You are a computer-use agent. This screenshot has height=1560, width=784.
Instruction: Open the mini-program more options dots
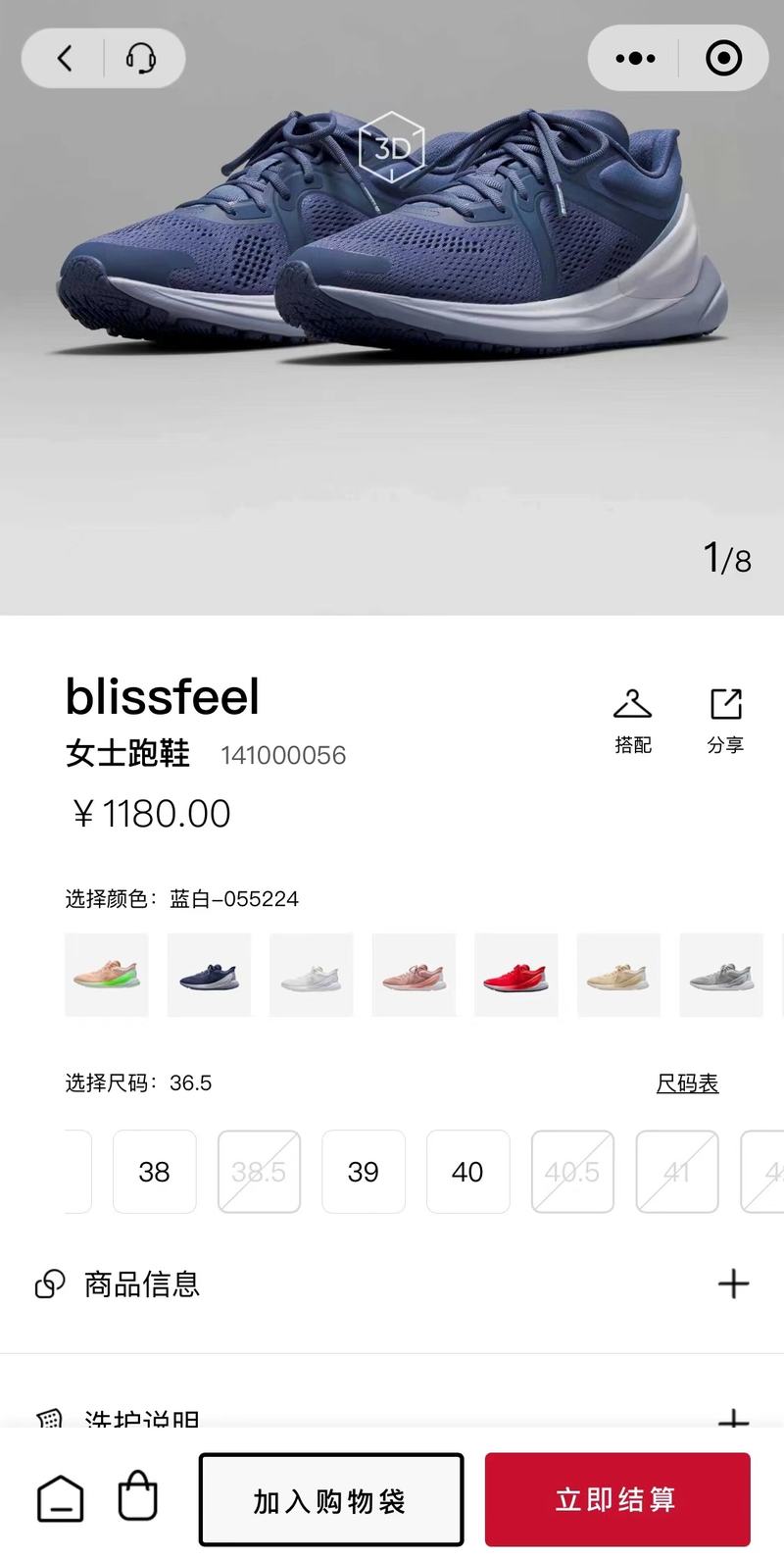(x=634, y=59)
